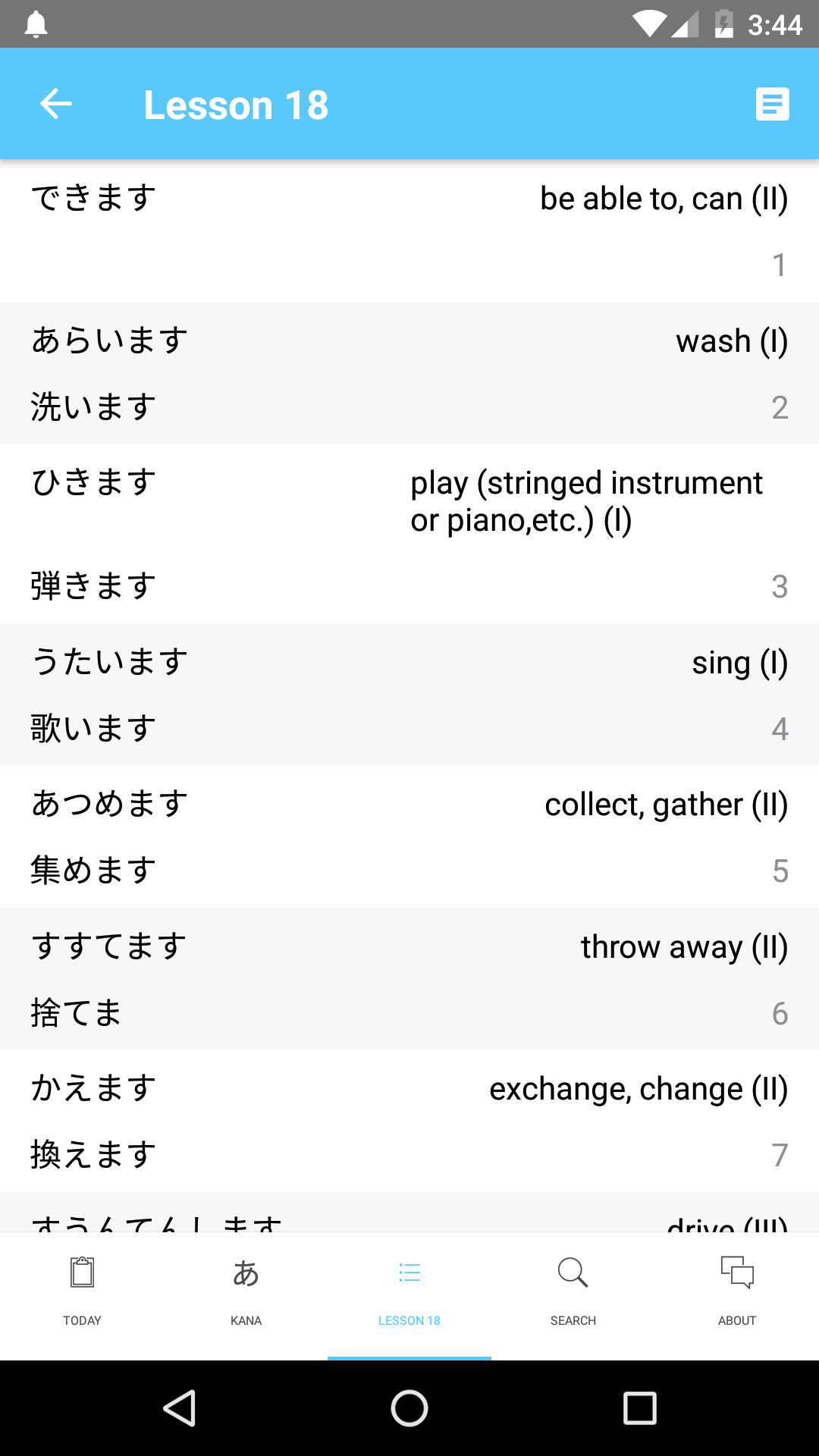The height and width of the screenshot is (1456, 819).
Task: Open the throw away (II) entry
Action: 409,978
